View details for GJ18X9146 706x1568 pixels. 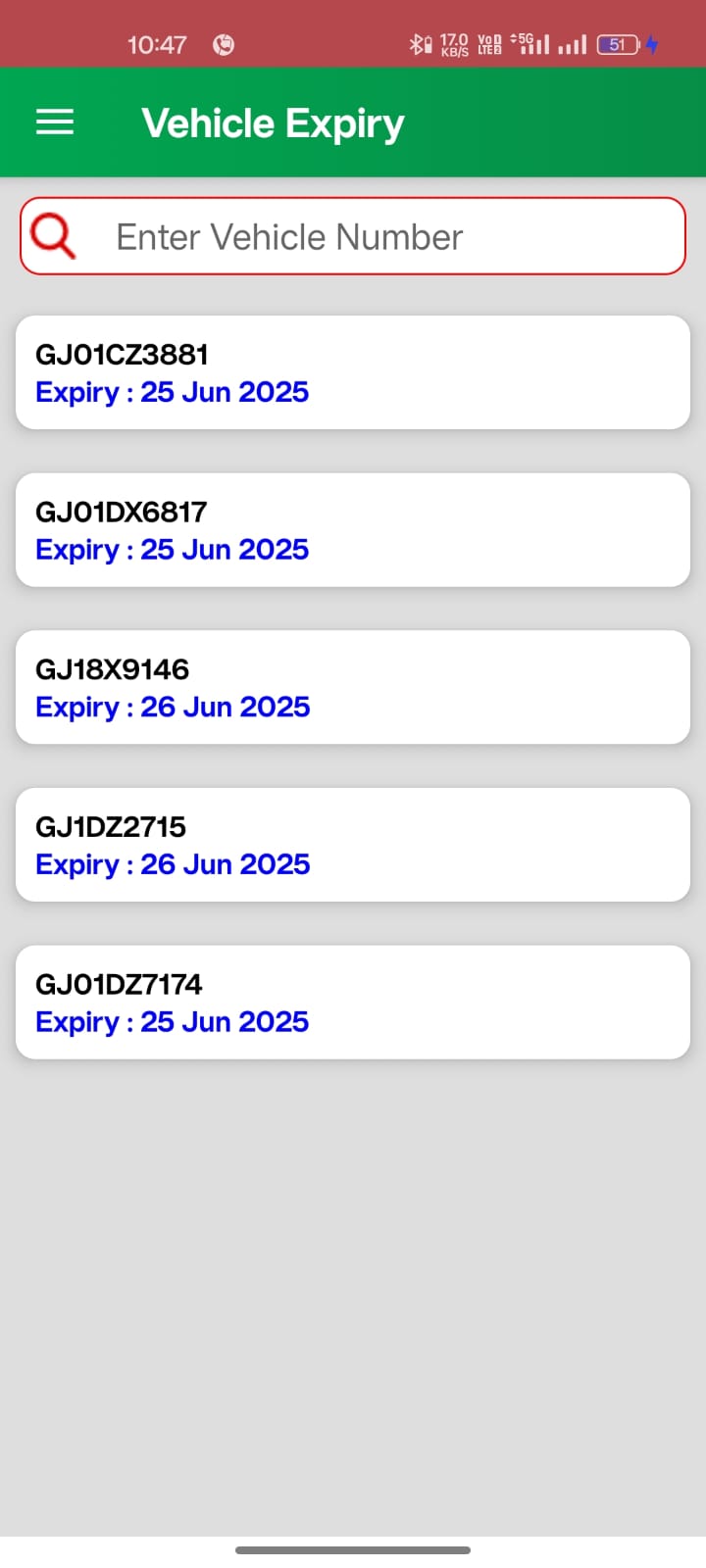pyautogui.click(x=353, y=687)
